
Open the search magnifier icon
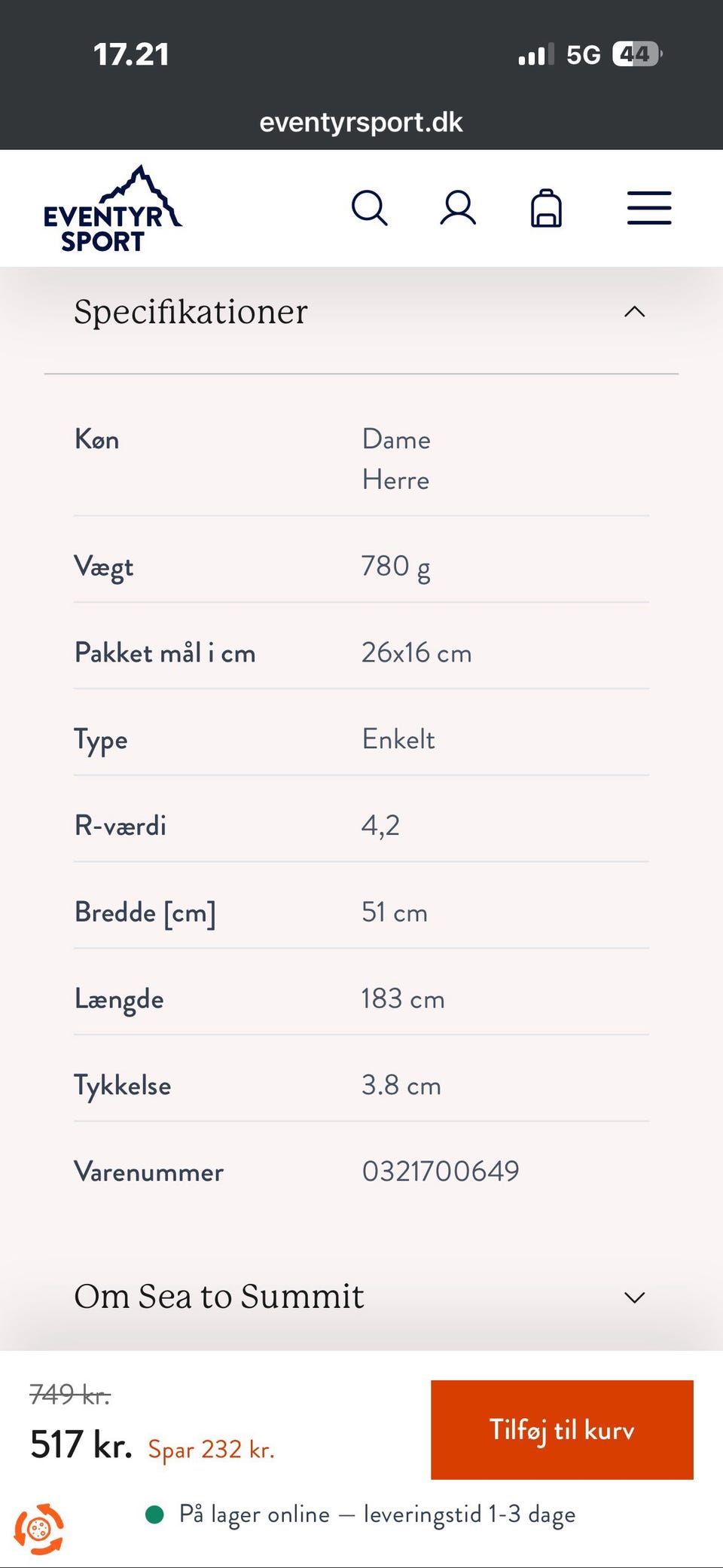pyautogui.click(x=369, y=208)
